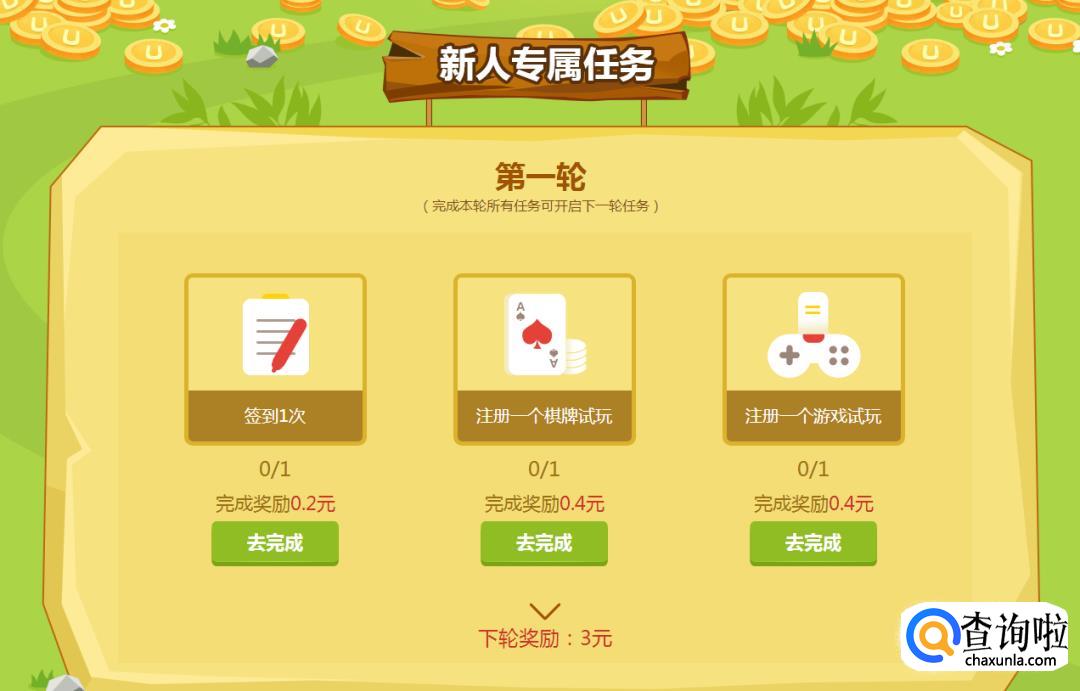Tap 去完成 under 签到1次
Screen dimensions: 1080x691
275,543
